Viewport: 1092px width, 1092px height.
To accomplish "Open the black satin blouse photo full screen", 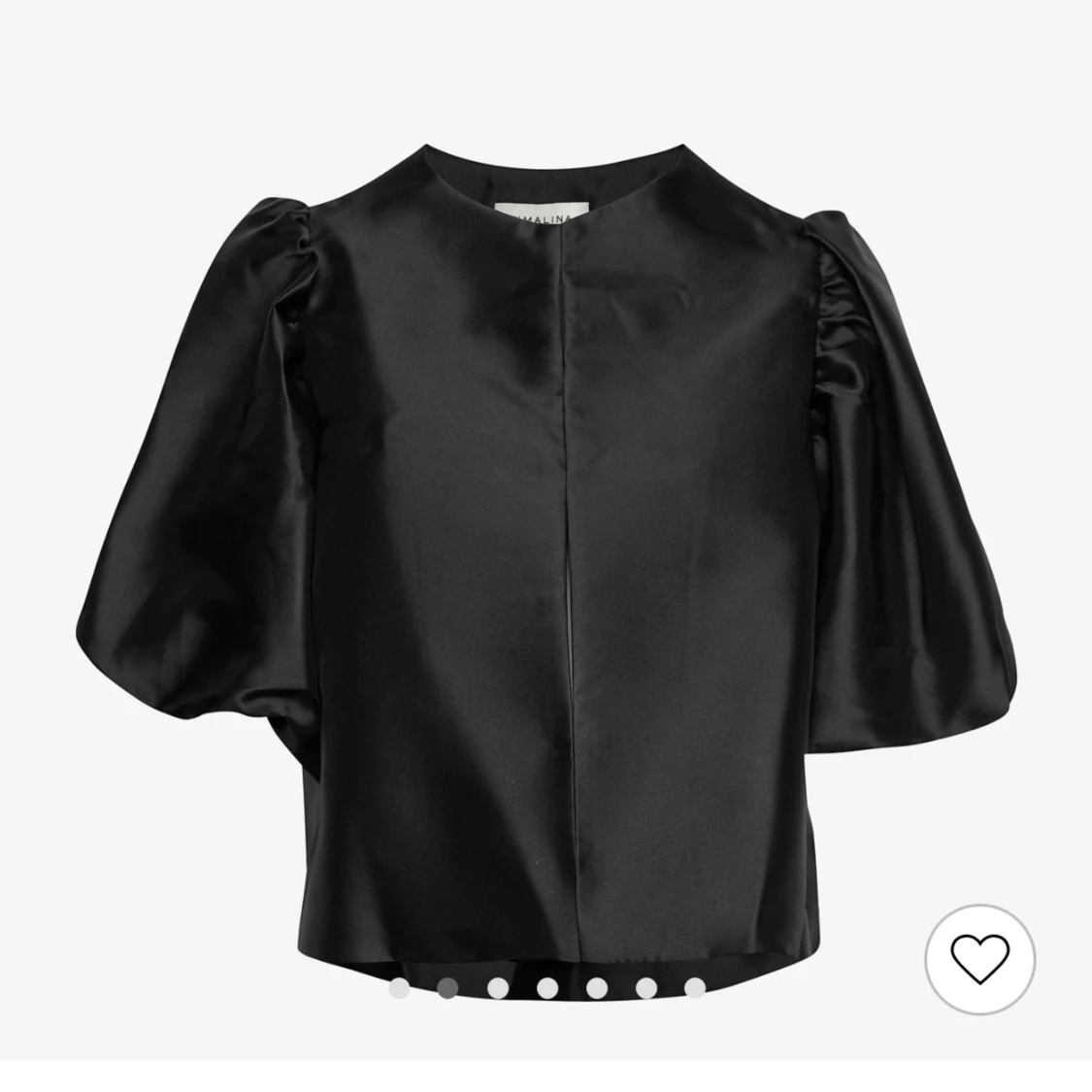I will coord(546,544).
